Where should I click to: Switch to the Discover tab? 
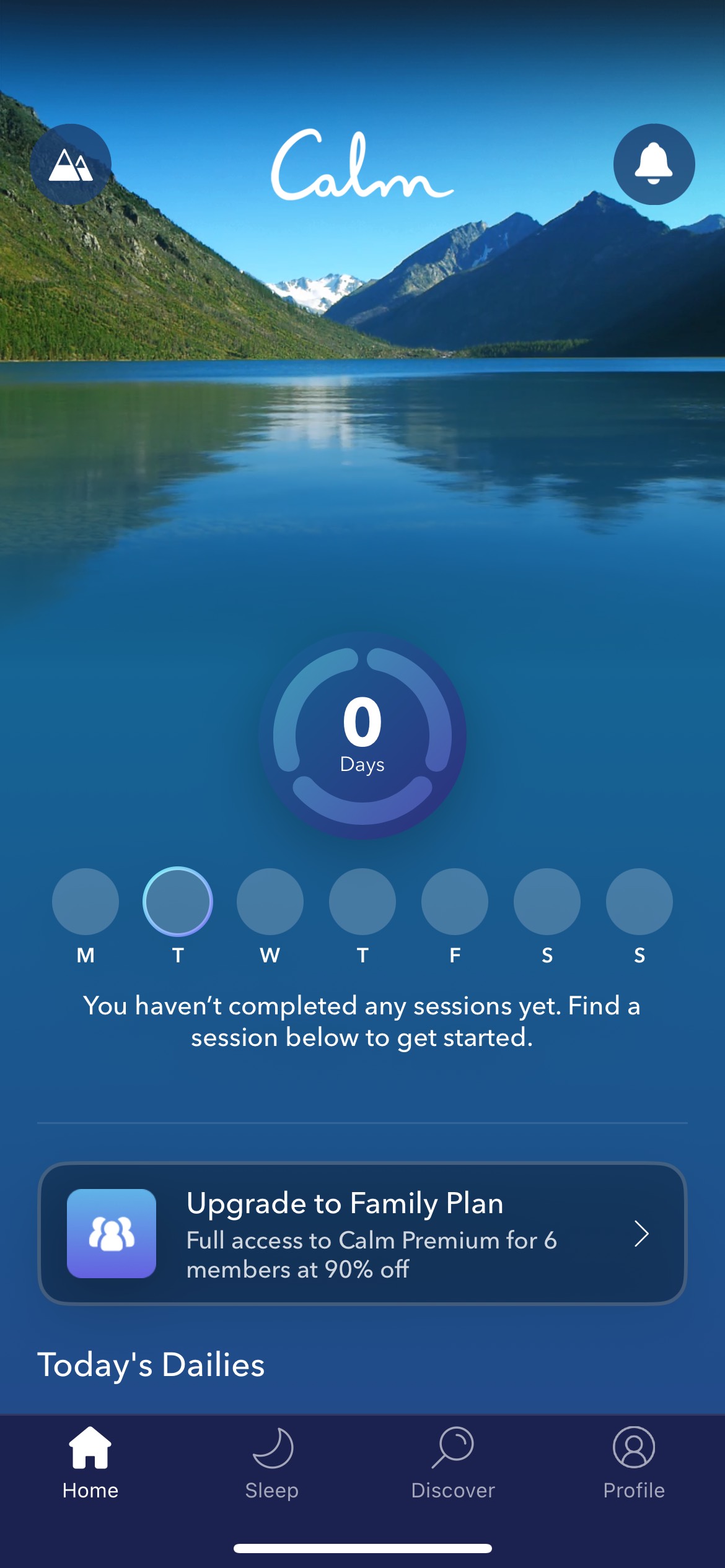click(453, 1463)
